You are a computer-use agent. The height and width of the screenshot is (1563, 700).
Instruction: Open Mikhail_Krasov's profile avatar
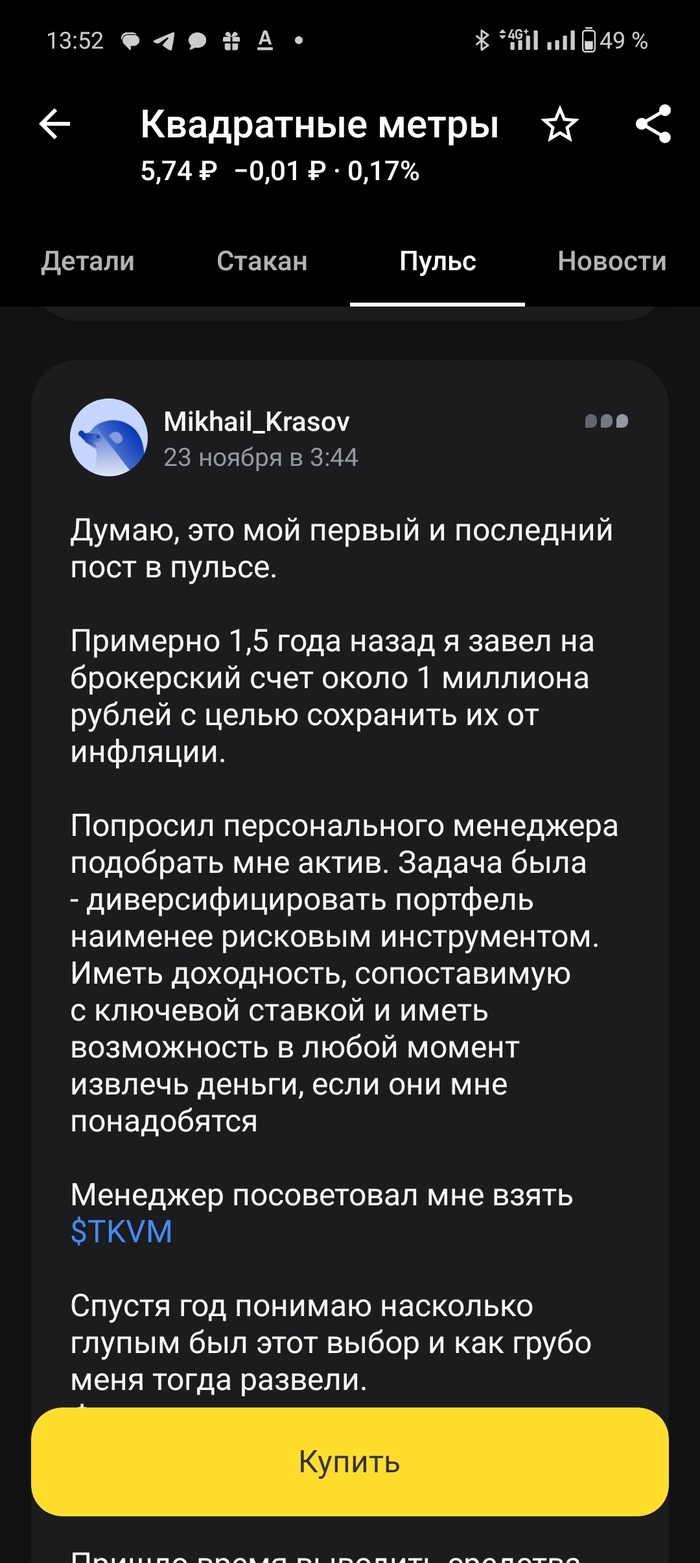pos(109,437)
